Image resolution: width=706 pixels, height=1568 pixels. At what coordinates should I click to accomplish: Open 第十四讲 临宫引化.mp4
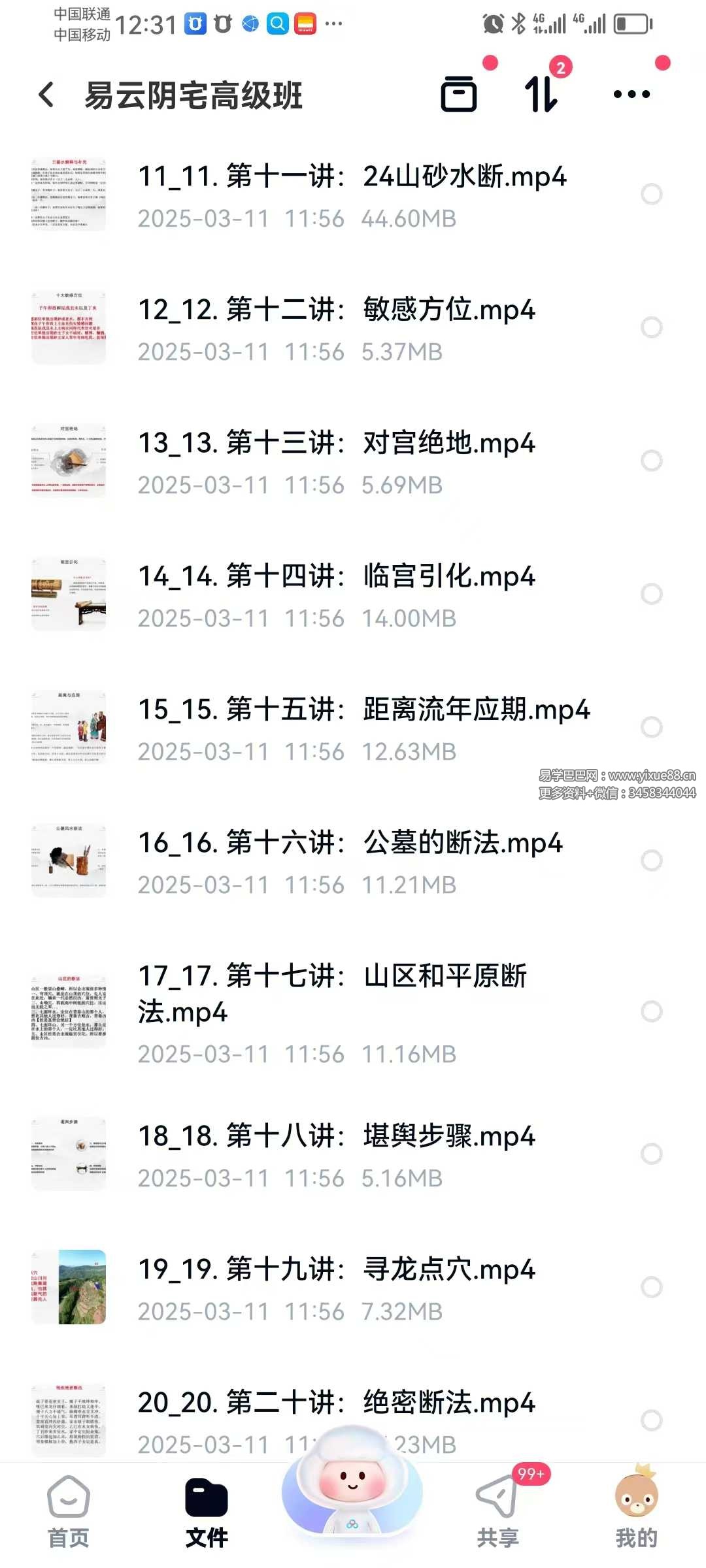coord(336,577)
